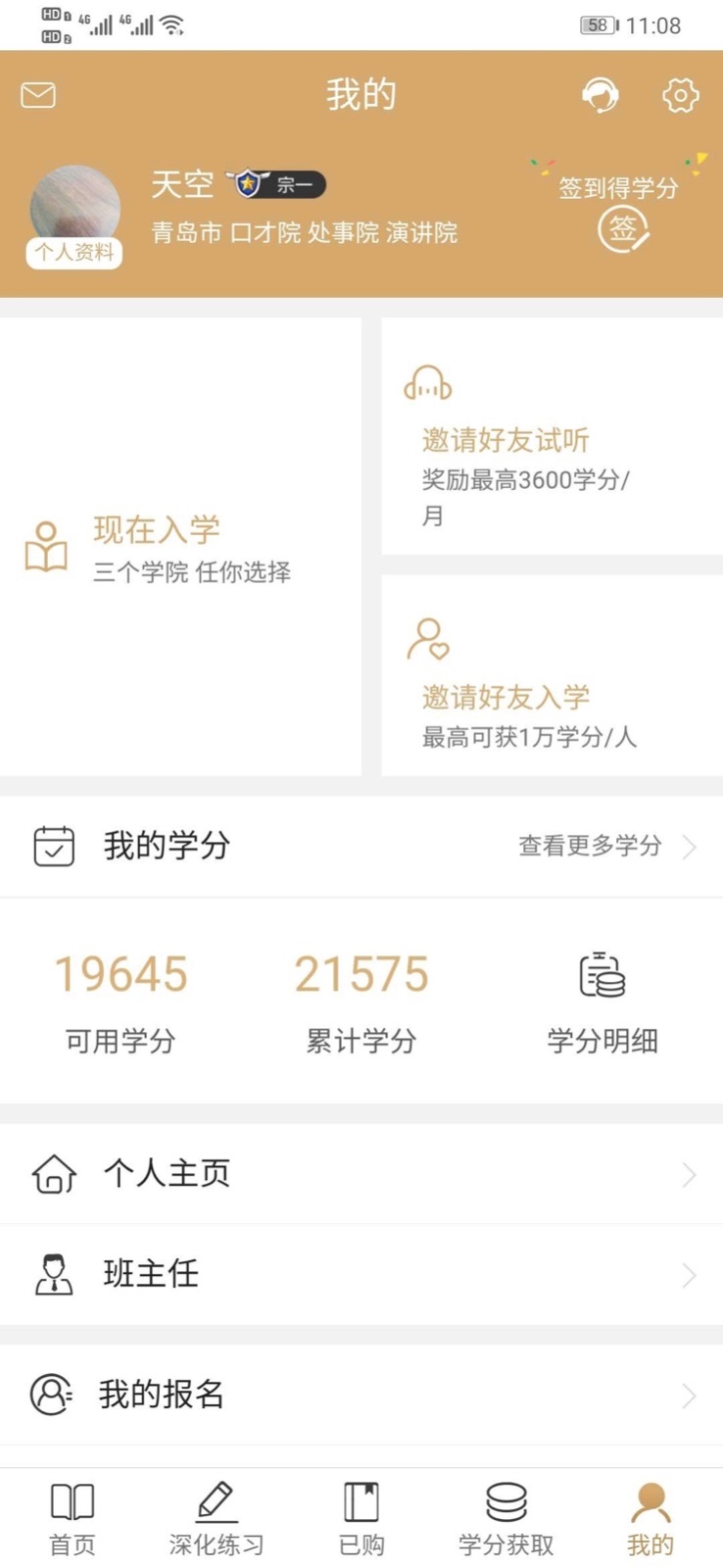723x1568 pixels.
Task: Open 查看更多学分 link
Action: (x=589, y=845)
